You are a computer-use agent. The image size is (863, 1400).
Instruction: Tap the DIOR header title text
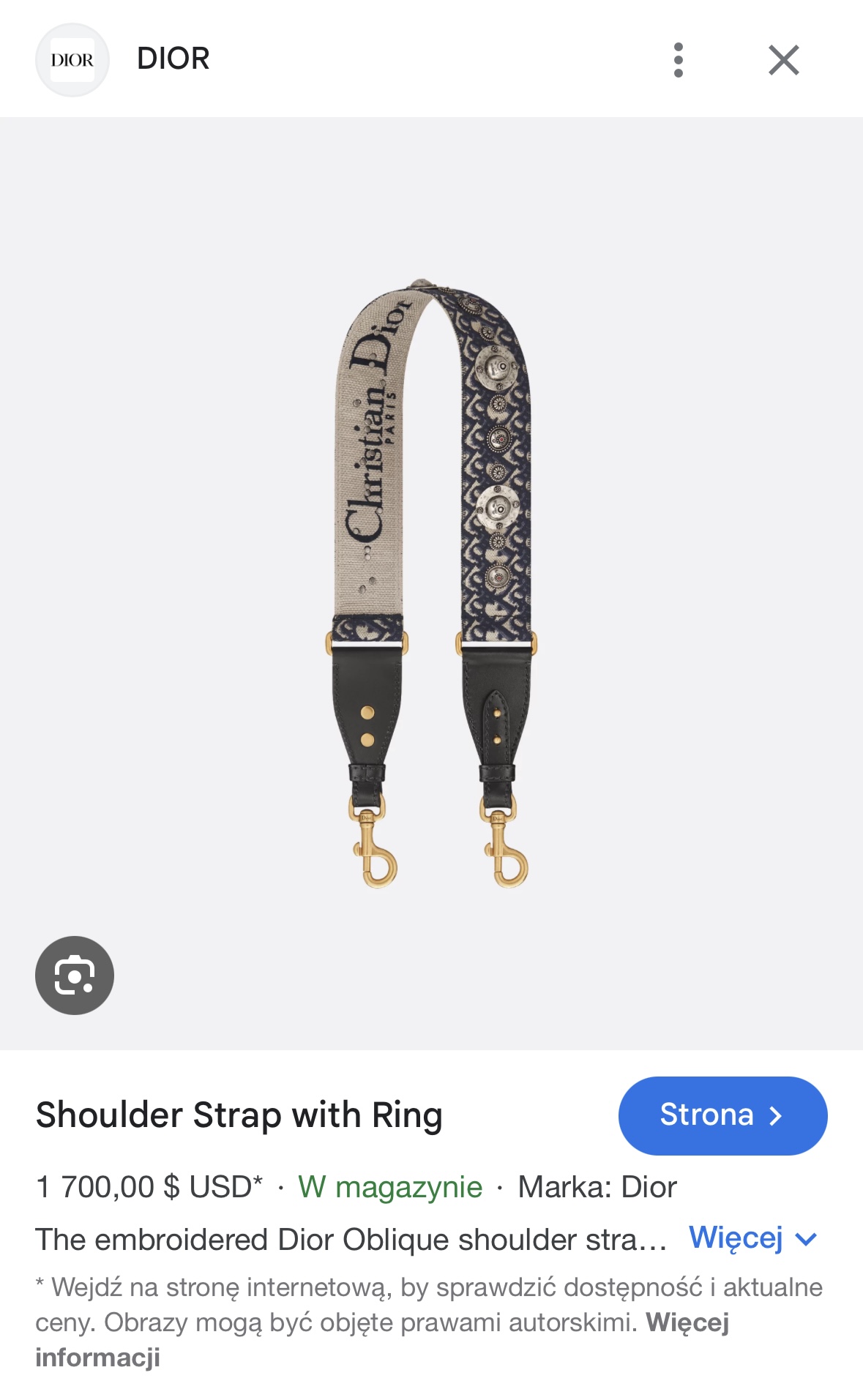(x=173, y=60)
